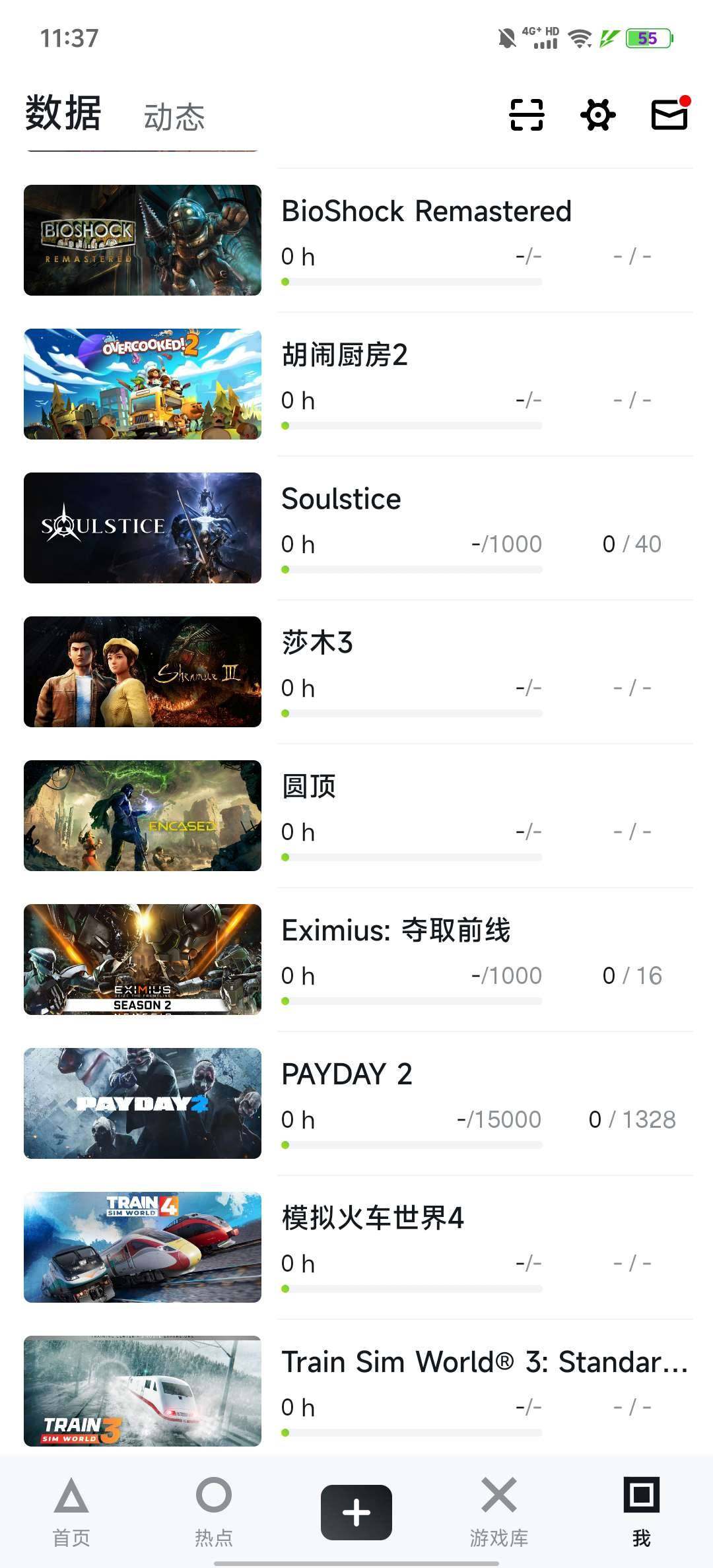
Task: Tap the 首页 home icon in bottom bar
Action: (71, 1511)
